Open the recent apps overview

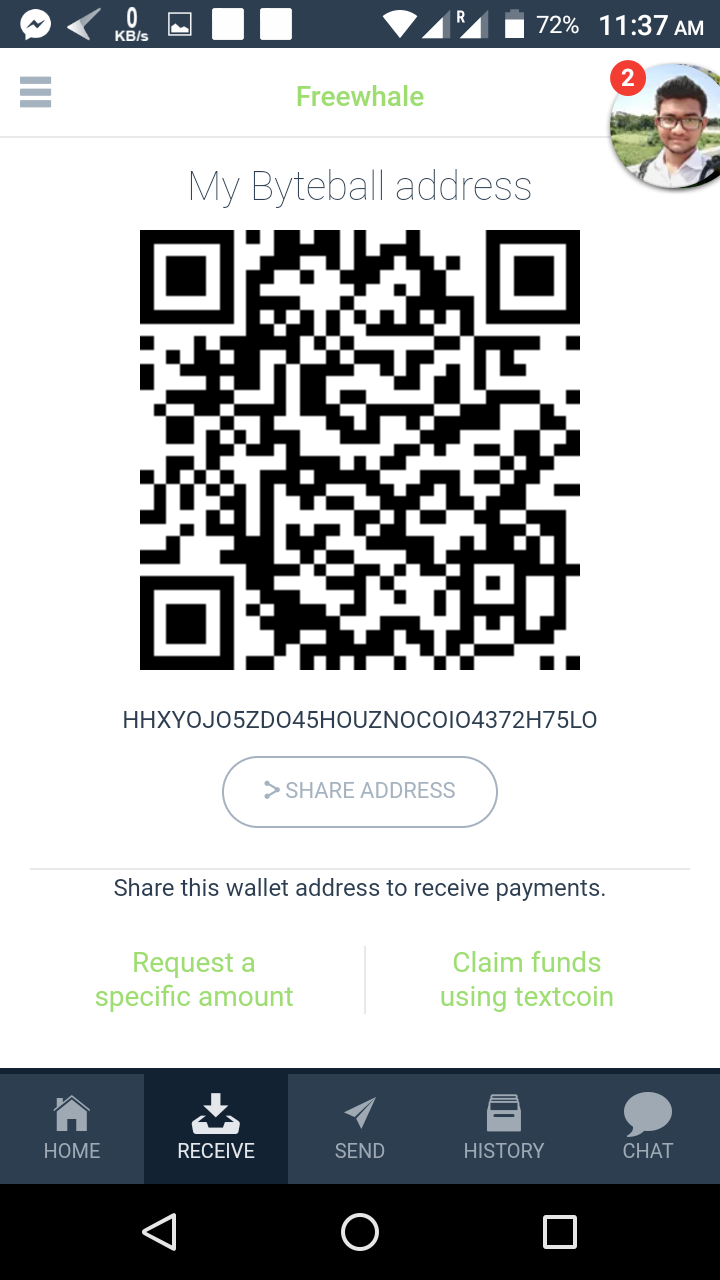pyautogui.click(x=560, y=1232)
